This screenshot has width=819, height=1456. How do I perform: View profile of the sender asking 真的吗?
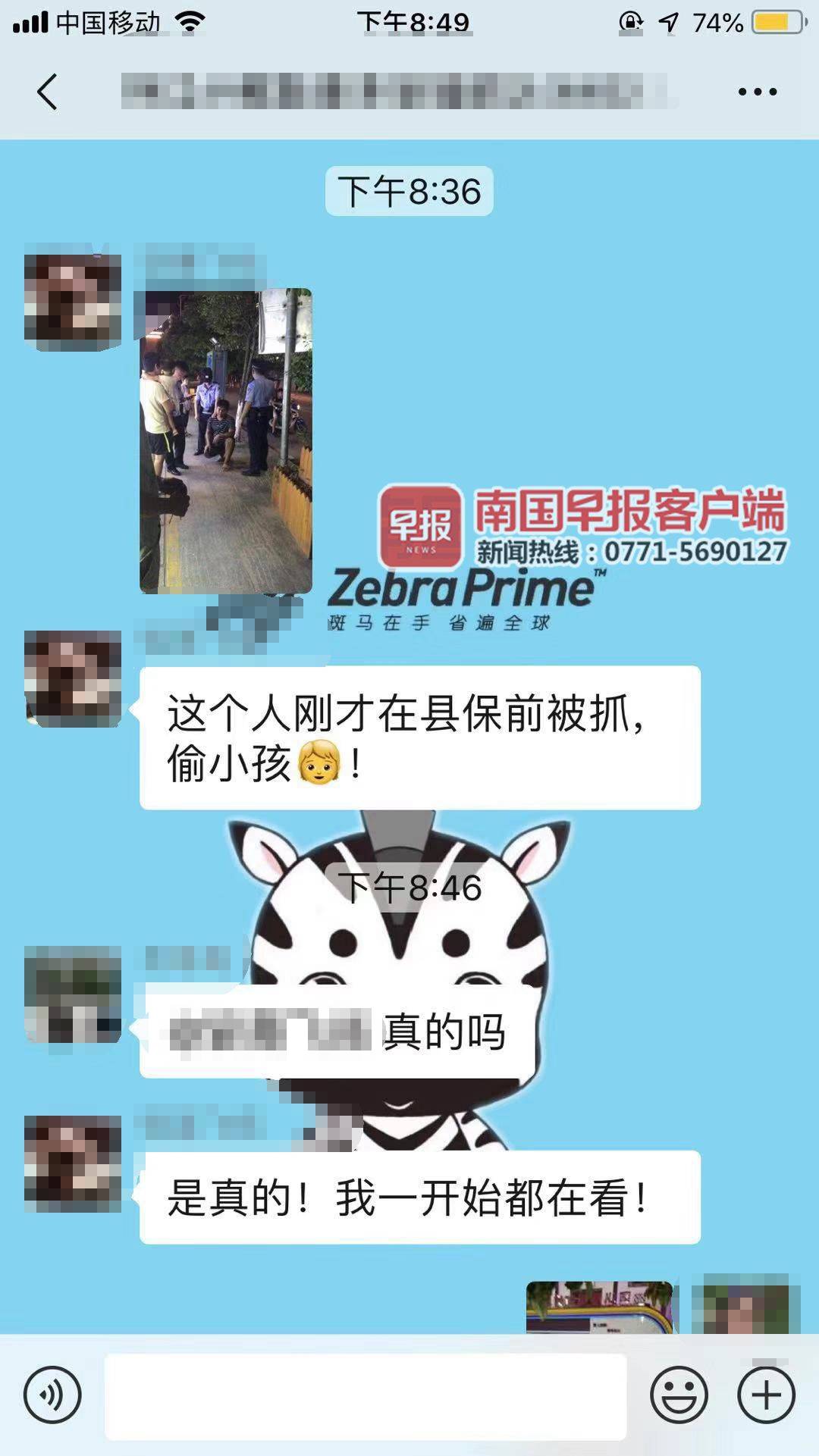pos(73,994)
